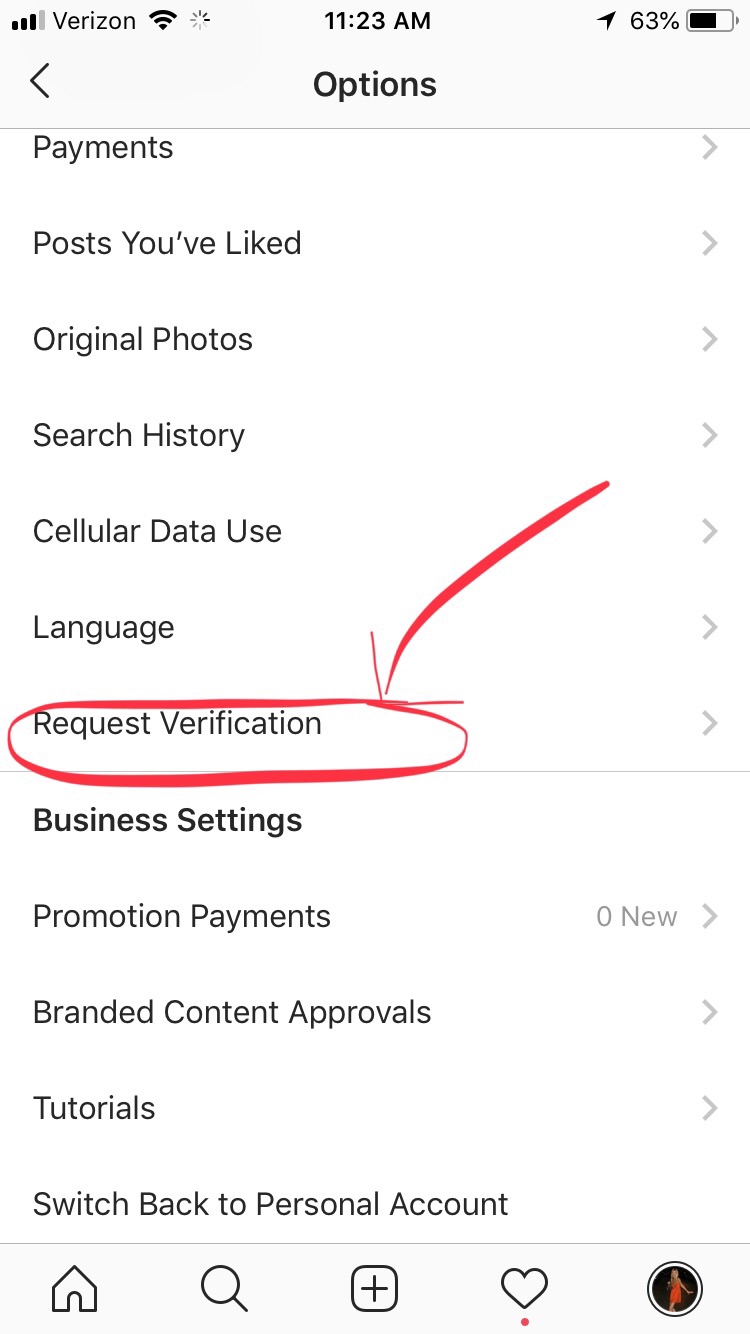The width and height of the screenshot is (750, 1334).
Task: Open Promotion Payments
Action: click(x=375, y=916)
